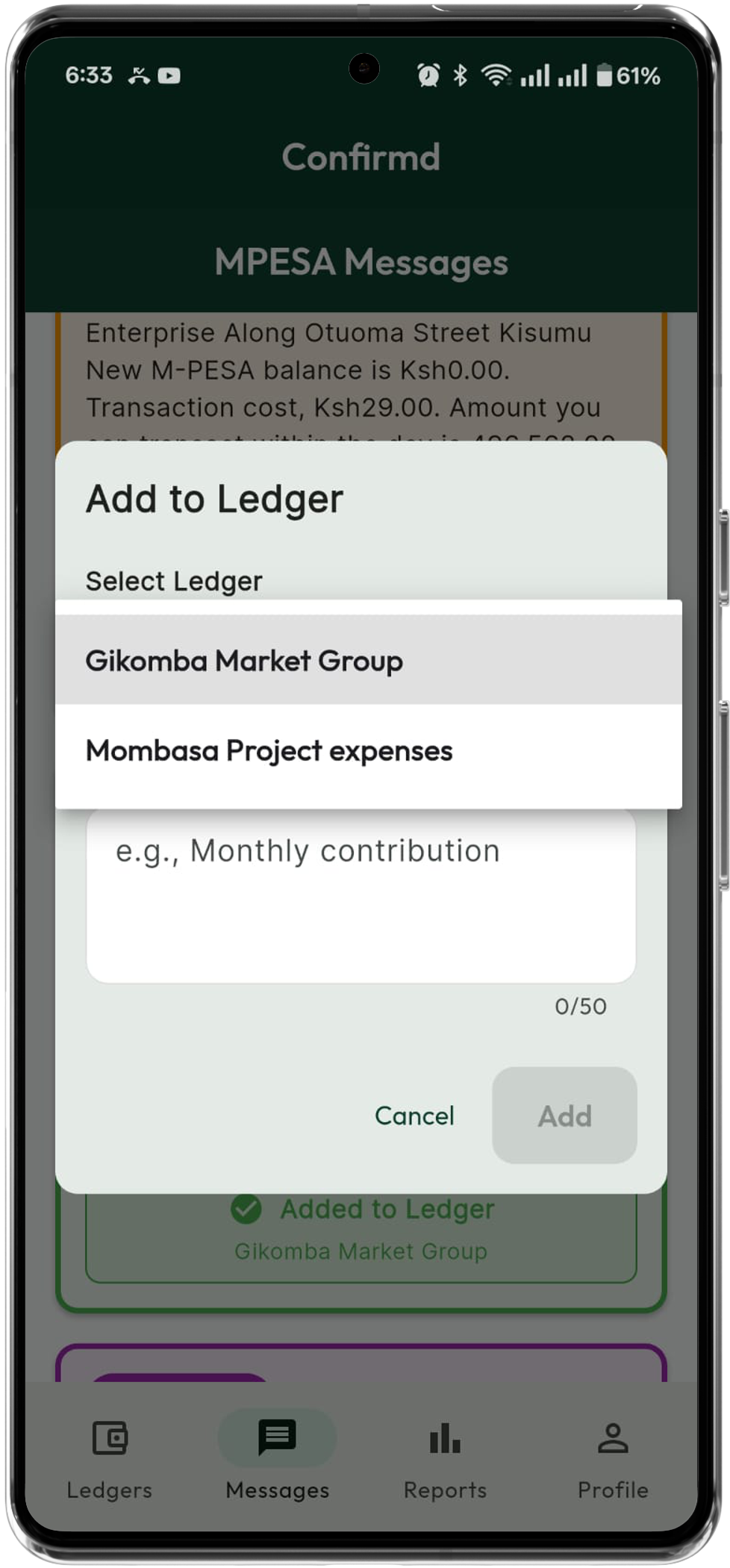The width and height of the screenshot is (730, 1568).
Task: Open the Ledgers wallet icon
Action: pyautogui.click(x=109, y=1437)
